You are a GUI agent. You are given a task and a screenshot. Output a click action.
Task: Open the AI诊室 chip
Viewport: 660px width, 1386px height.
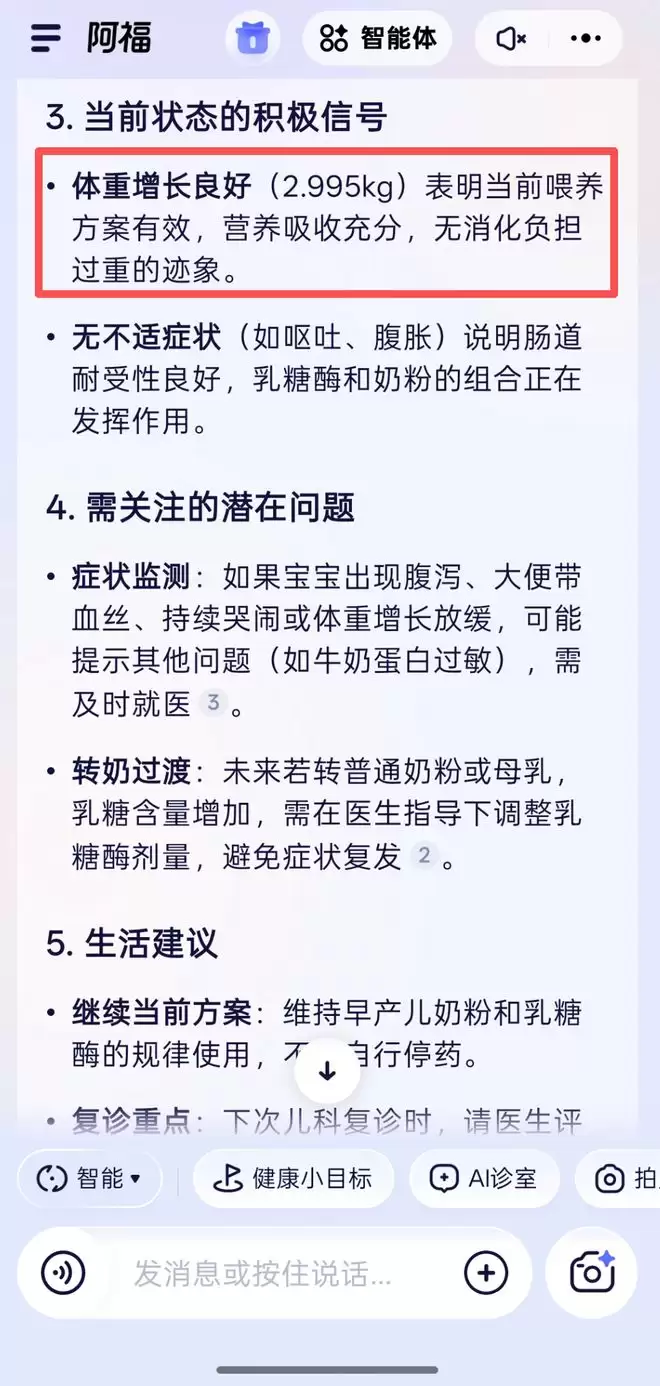483,1178
